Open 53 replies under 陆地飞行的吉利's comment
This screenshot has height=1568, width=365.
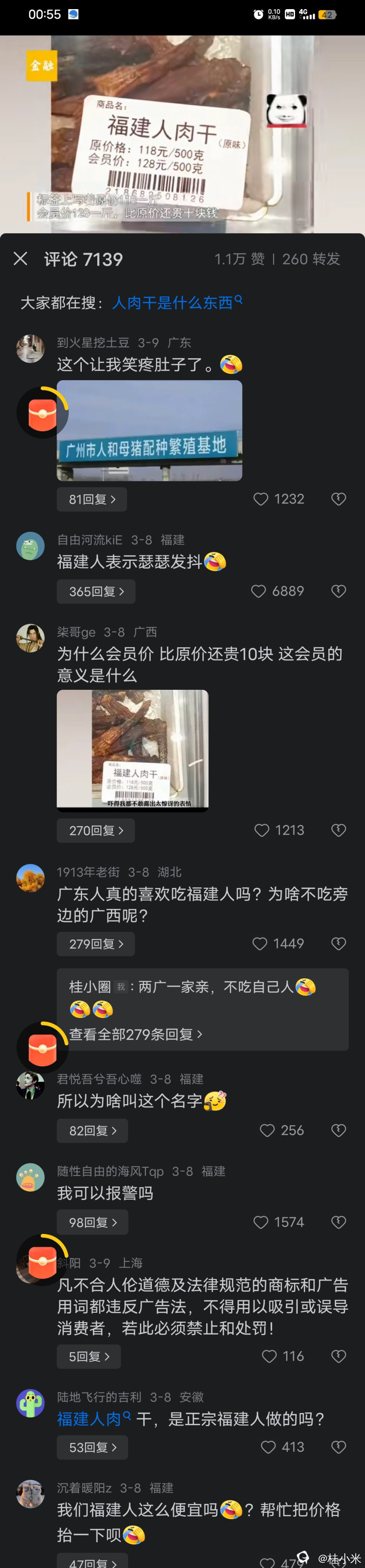(x=92, y=1447)
